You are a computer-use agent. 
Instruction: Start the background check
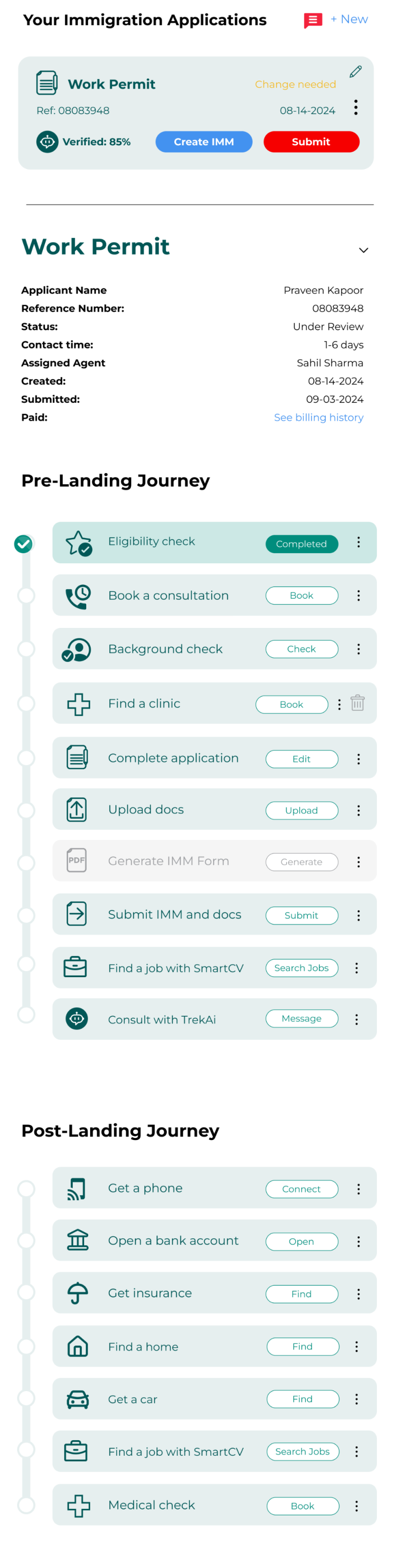click(301, 649)
